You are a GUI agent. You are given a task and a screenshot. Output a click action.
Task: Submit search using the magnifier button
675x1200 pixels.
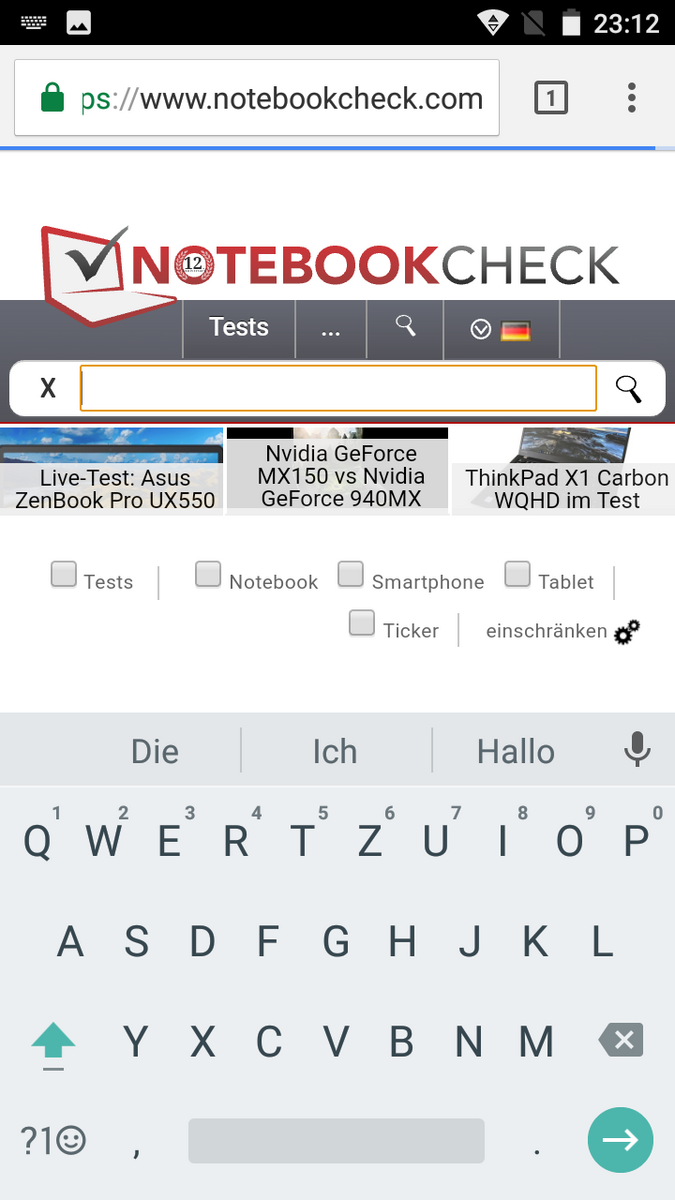[x=628, y=388]
